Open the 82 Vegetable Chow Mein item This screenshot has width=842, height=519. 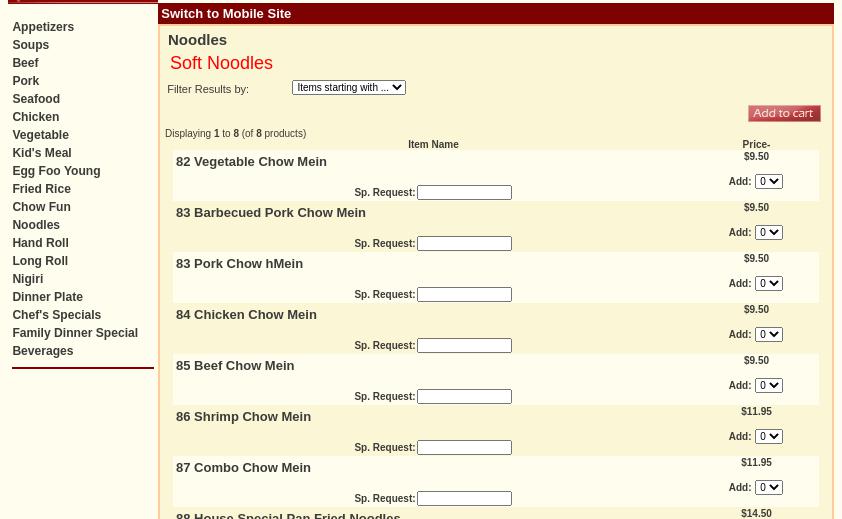[x=251, y=162]
